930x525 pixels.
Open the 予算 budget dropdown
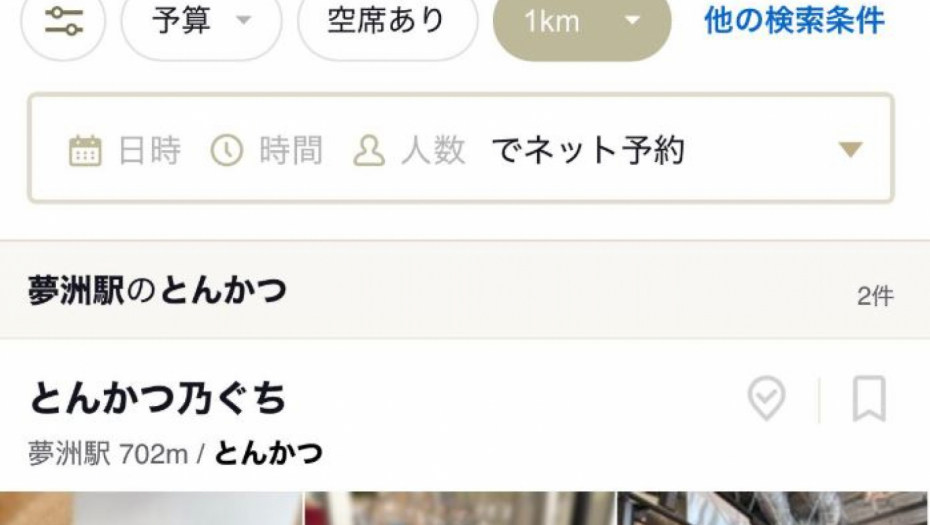201,23
